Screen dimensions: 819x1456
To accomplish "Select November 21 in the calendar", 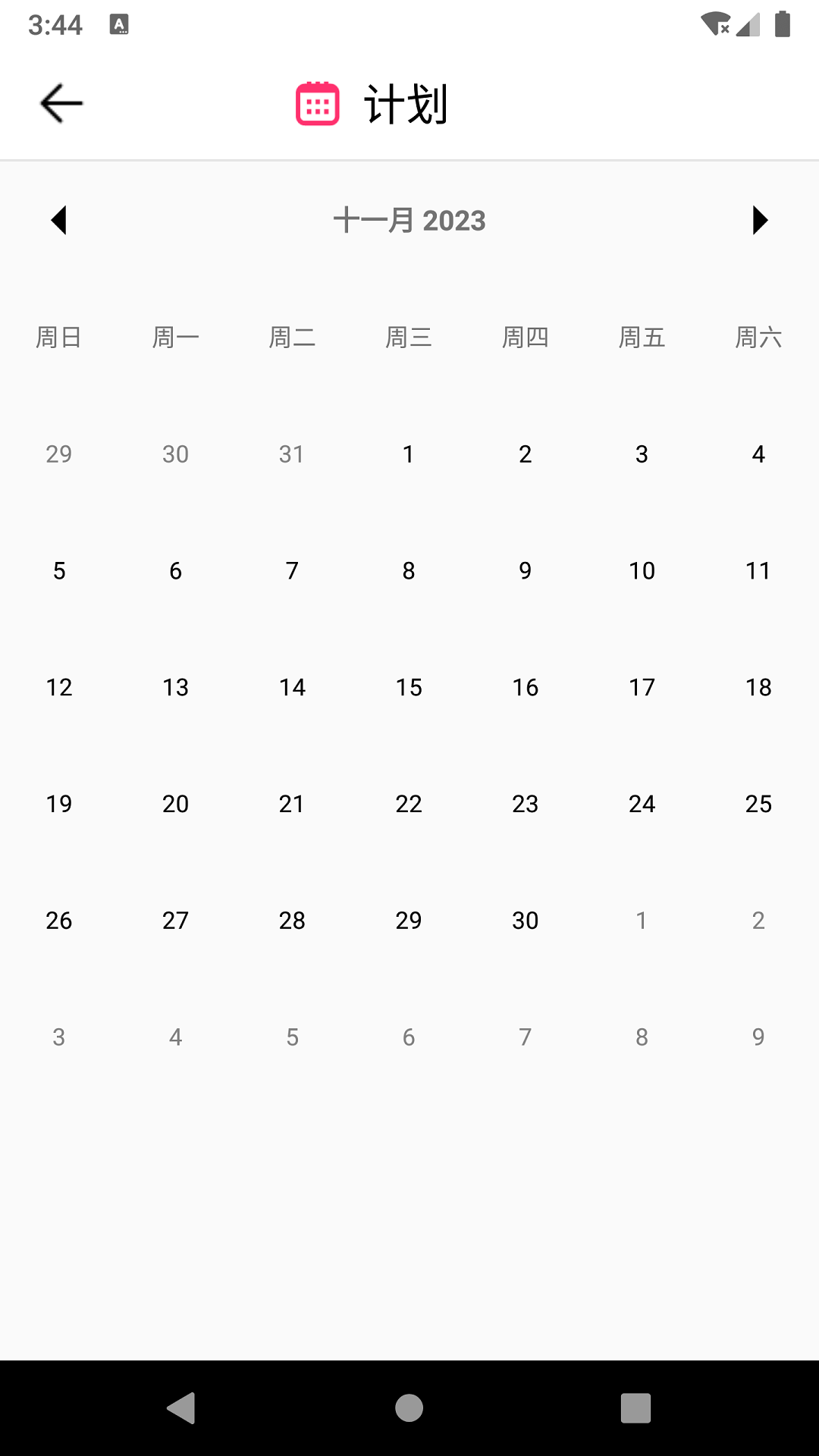I will 292,804.
